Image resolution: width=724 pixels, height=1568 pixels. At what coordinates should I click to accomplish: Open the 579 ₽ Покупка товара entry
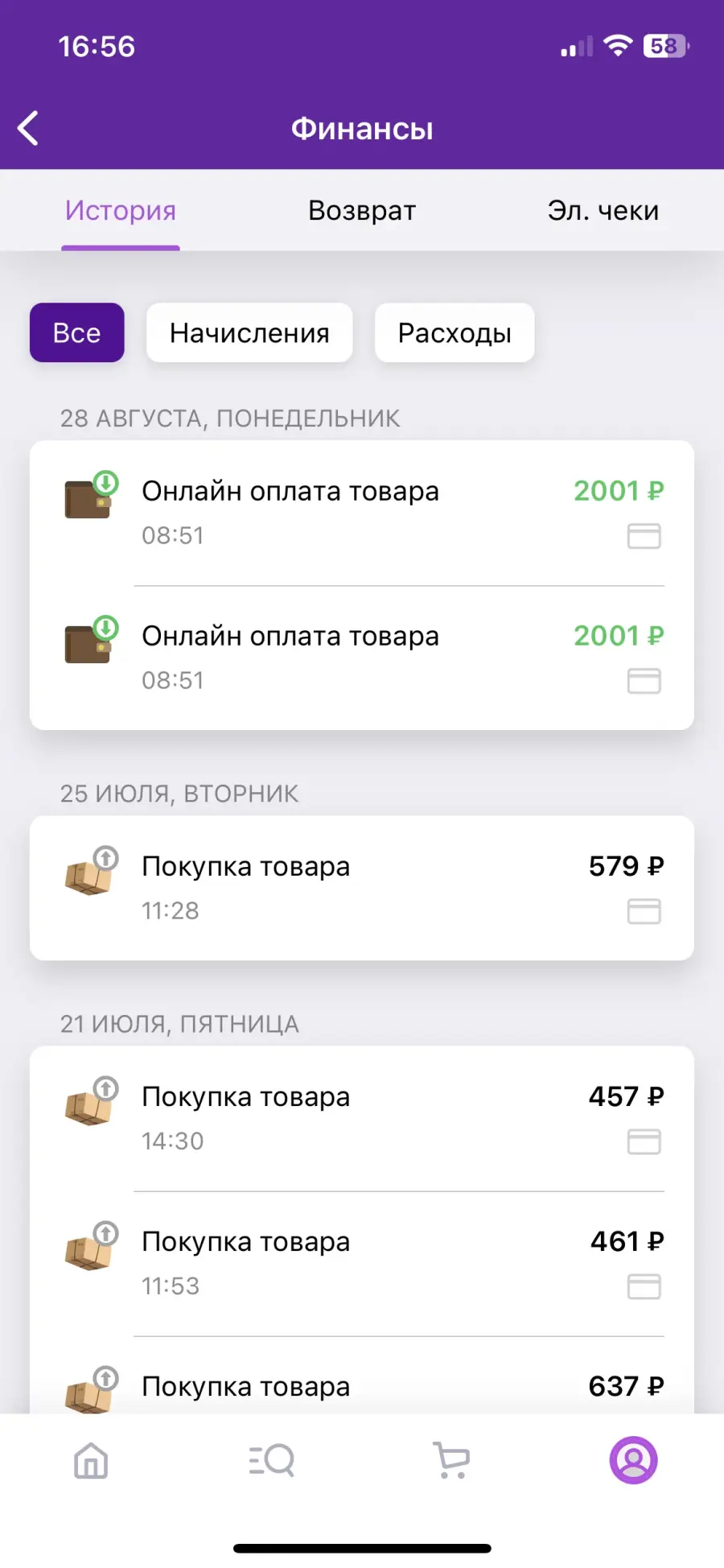tap(362, 888)
